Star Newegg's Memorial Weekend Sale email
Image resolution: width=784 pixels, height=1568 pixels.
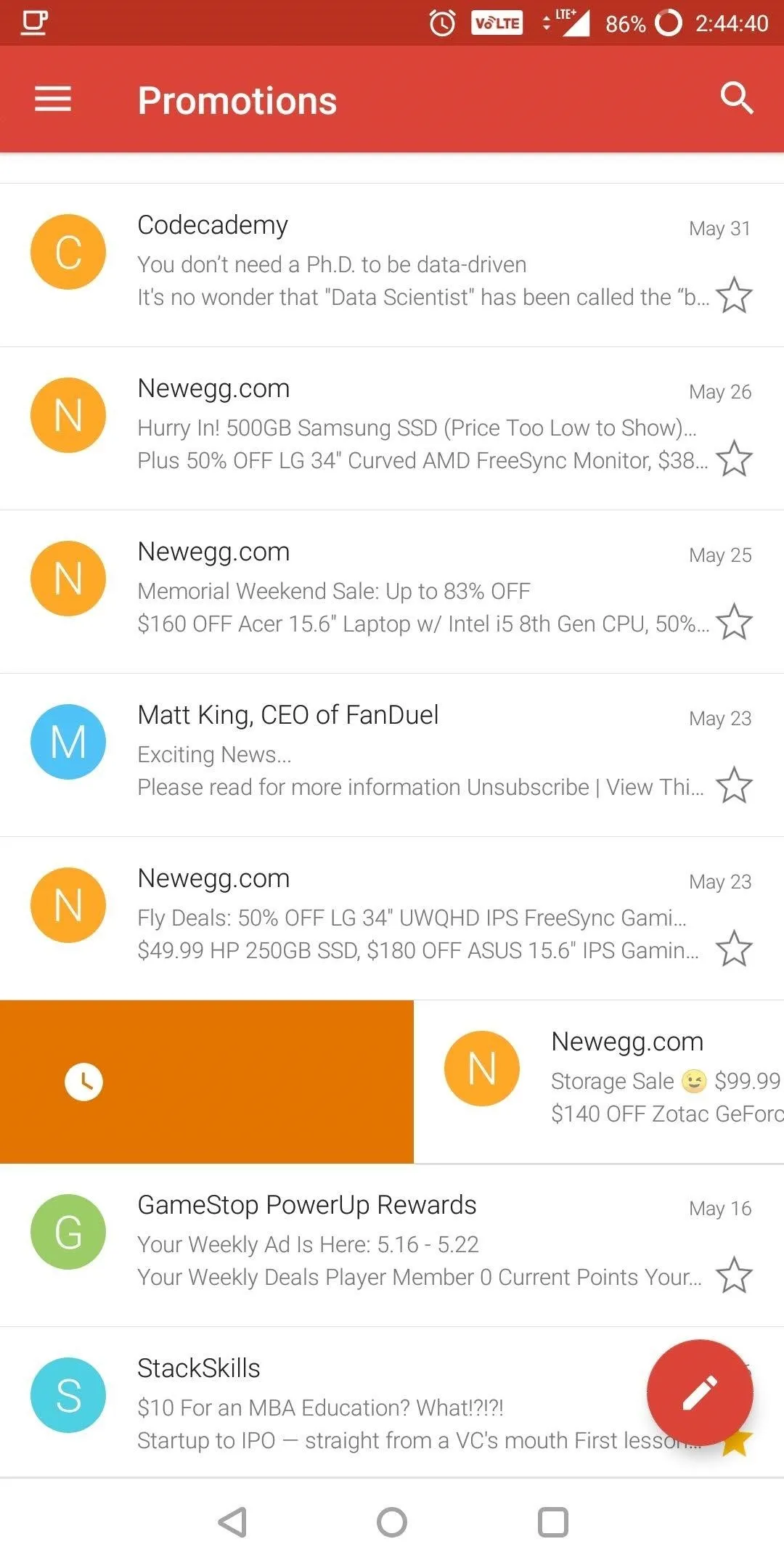pyautogui.click(x=734, y=622)
